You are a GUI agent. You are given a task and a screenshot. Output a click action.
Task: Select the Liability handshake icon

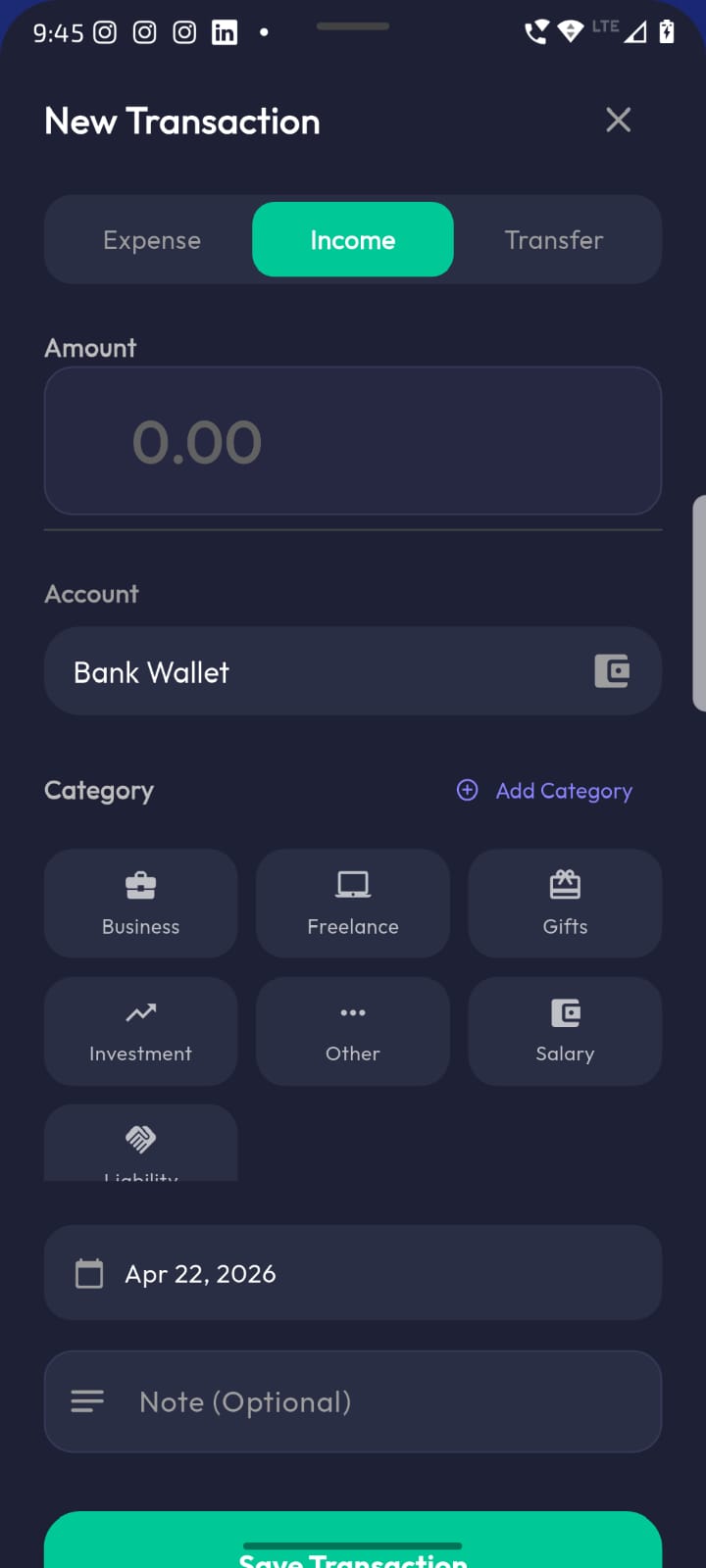tap(140, 1139)
